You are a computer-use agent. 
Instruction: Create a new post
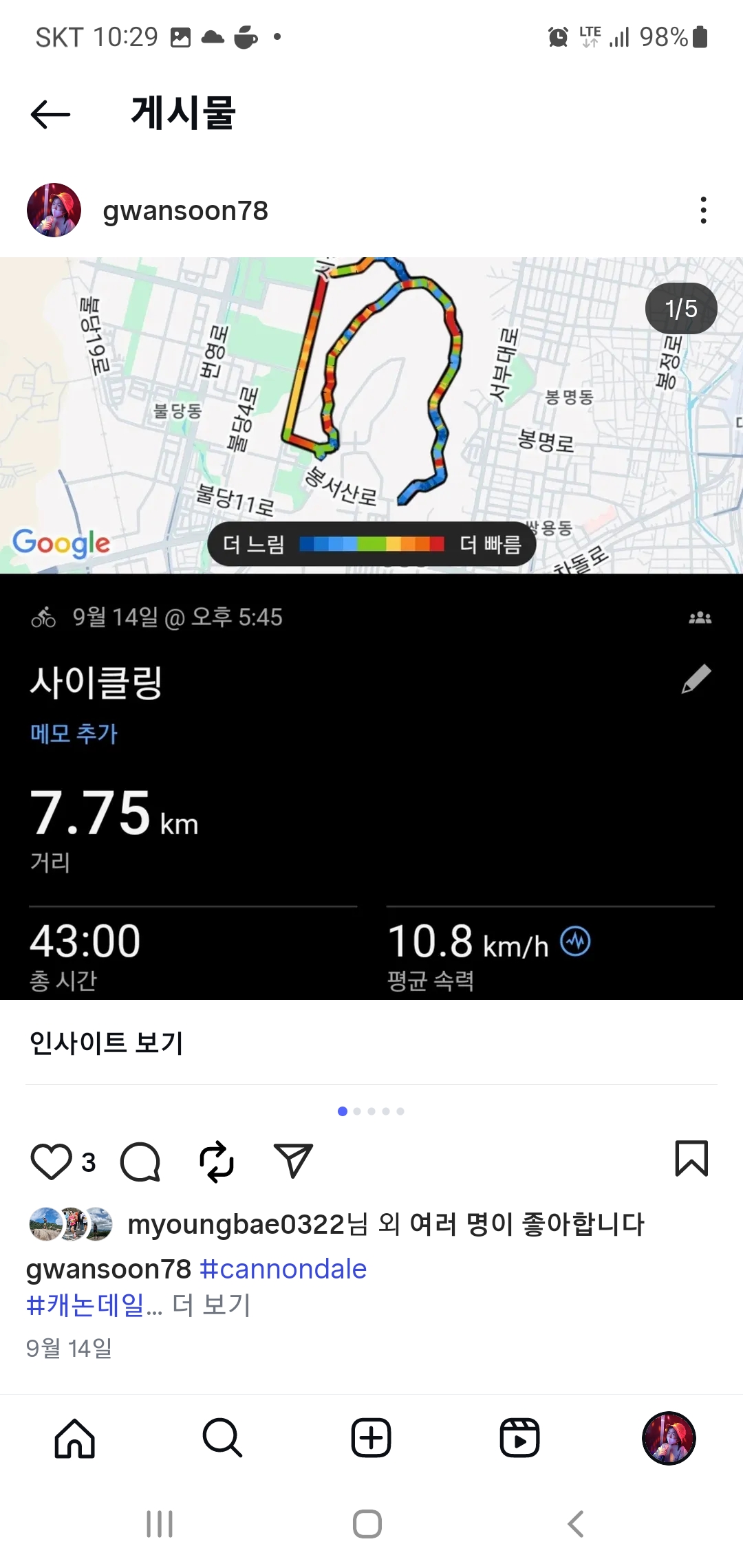[x=371, y=1438]
